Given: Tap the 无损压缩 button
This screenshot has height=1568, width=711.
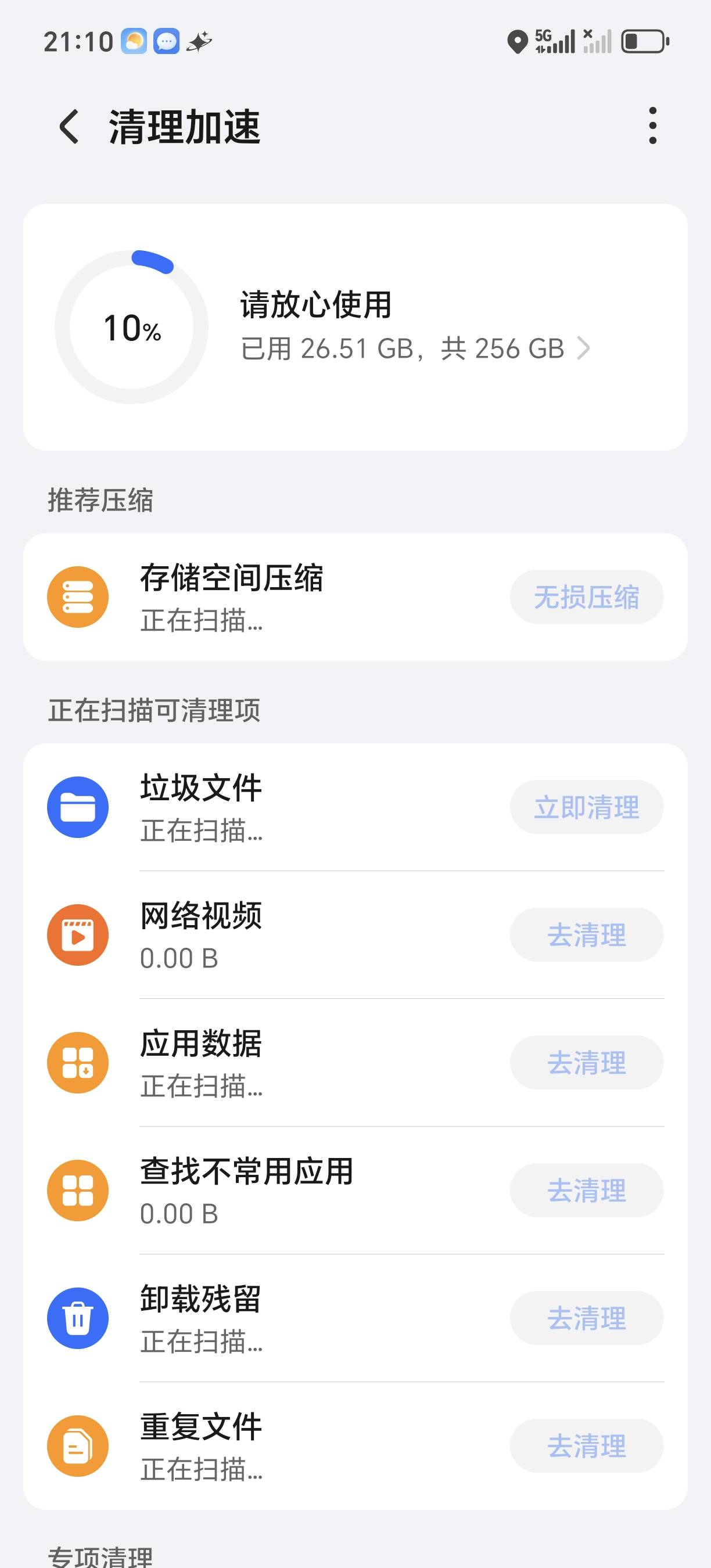Looking at the screenshot, I should (x=587, y=596).
